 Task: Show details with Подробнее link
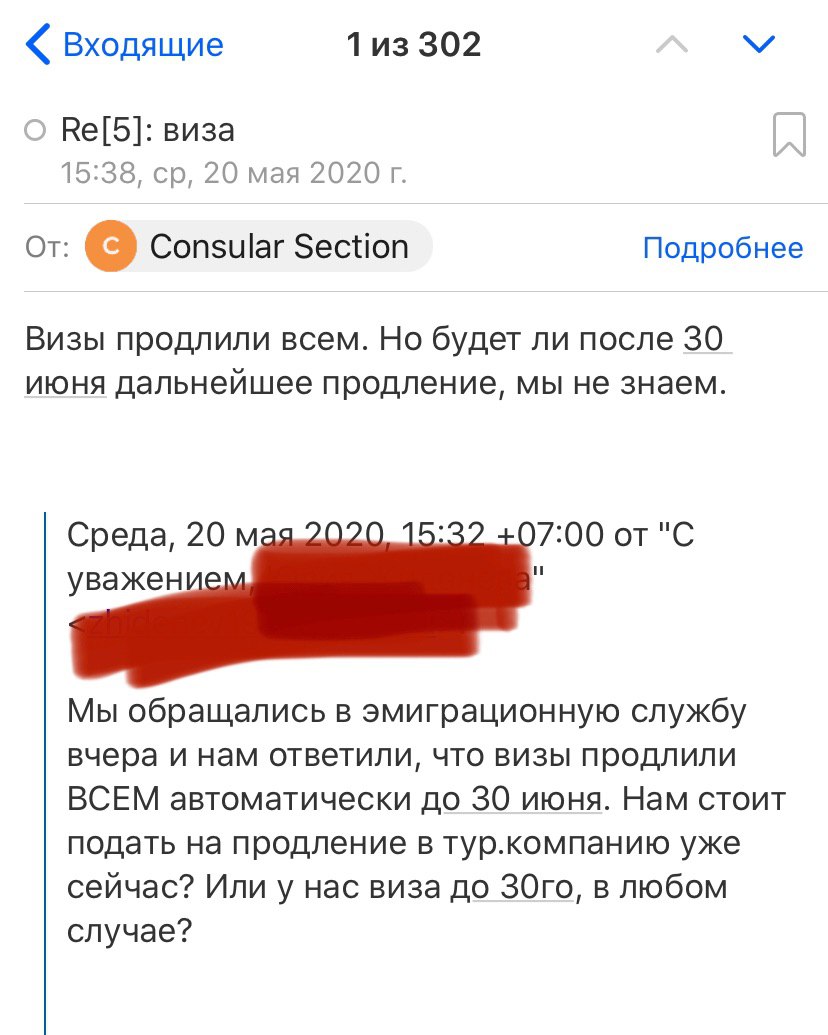coord(722,248)
